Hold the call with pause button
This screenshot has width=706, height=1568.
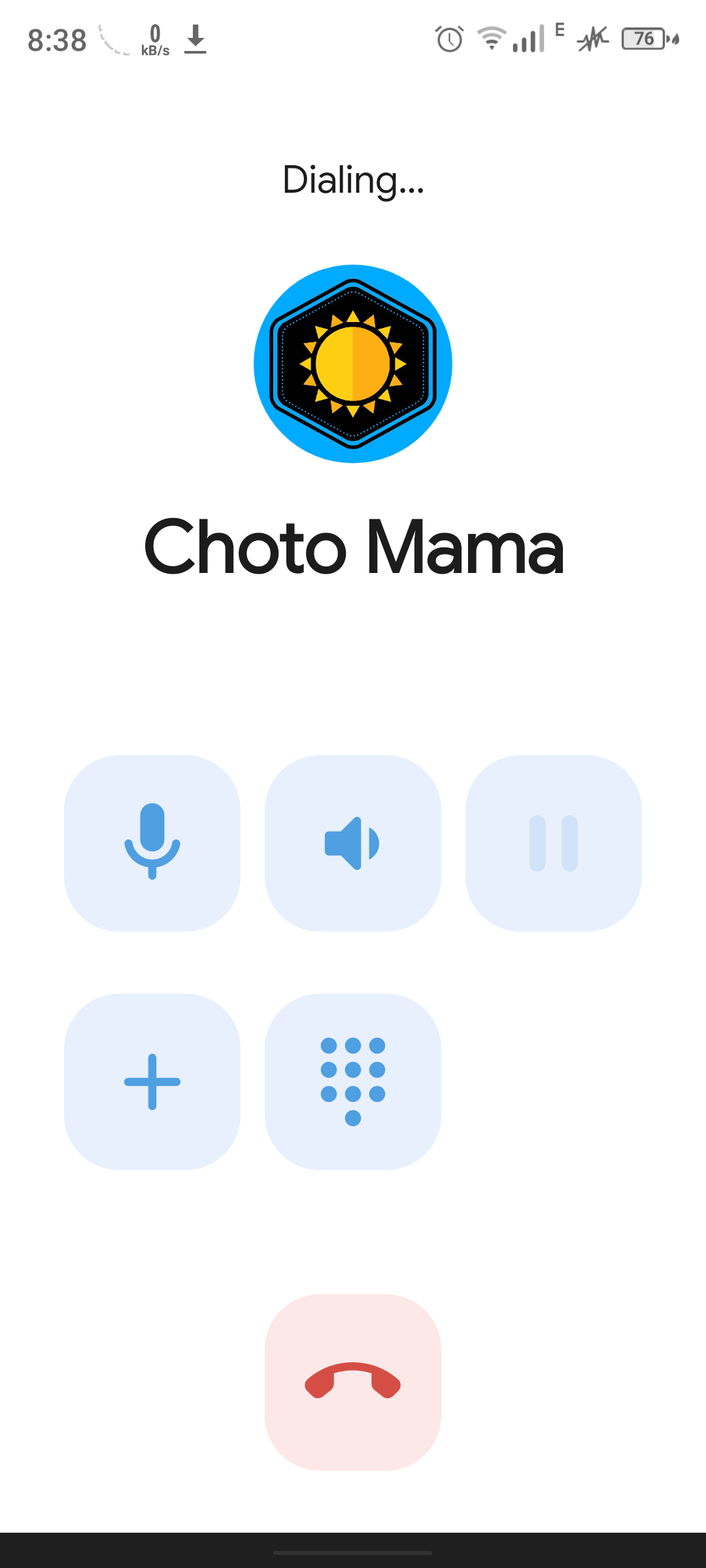click(553, 843)
